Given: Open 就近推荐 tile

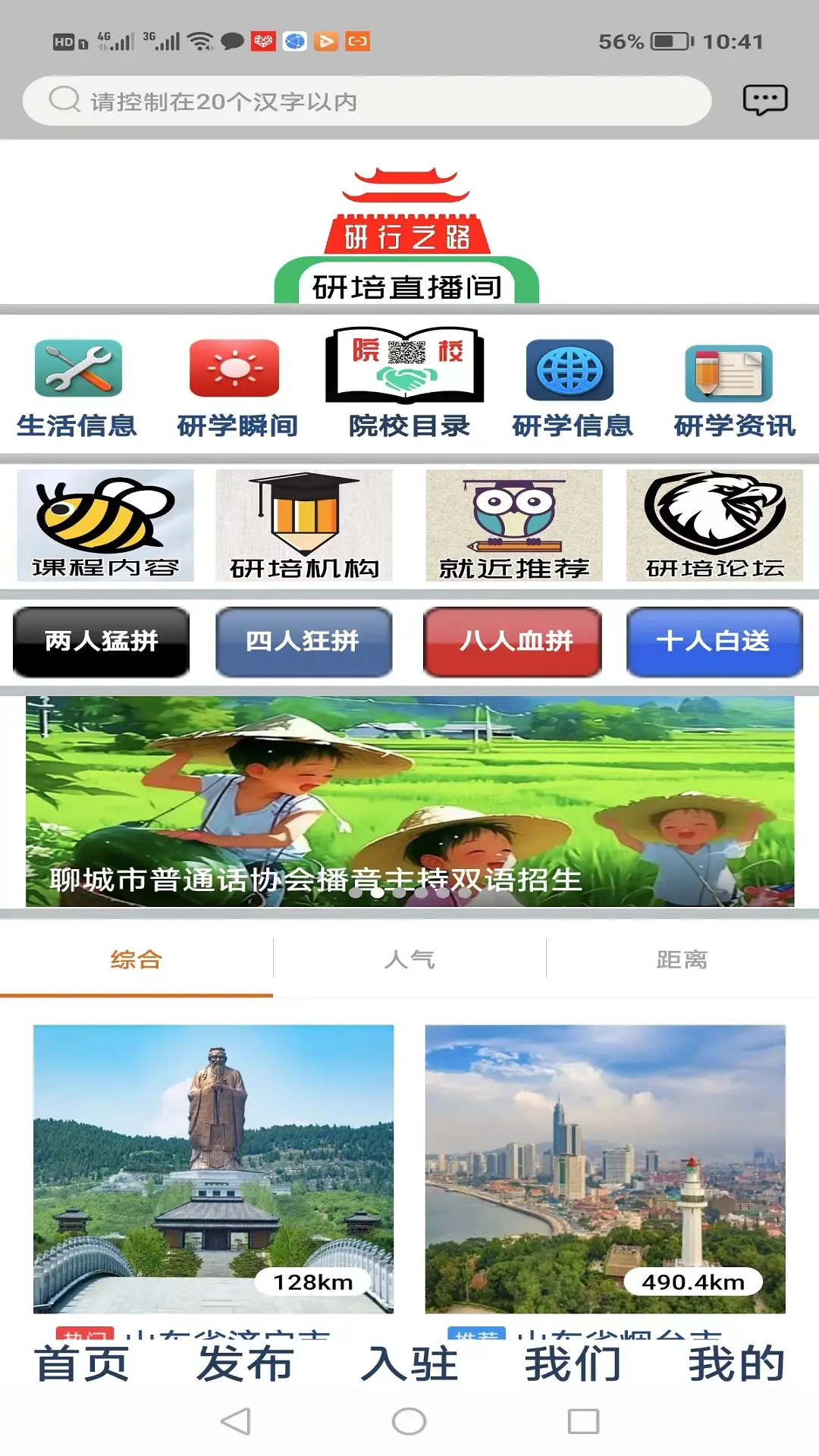Looking at the screenshot, I should [514, 526].
